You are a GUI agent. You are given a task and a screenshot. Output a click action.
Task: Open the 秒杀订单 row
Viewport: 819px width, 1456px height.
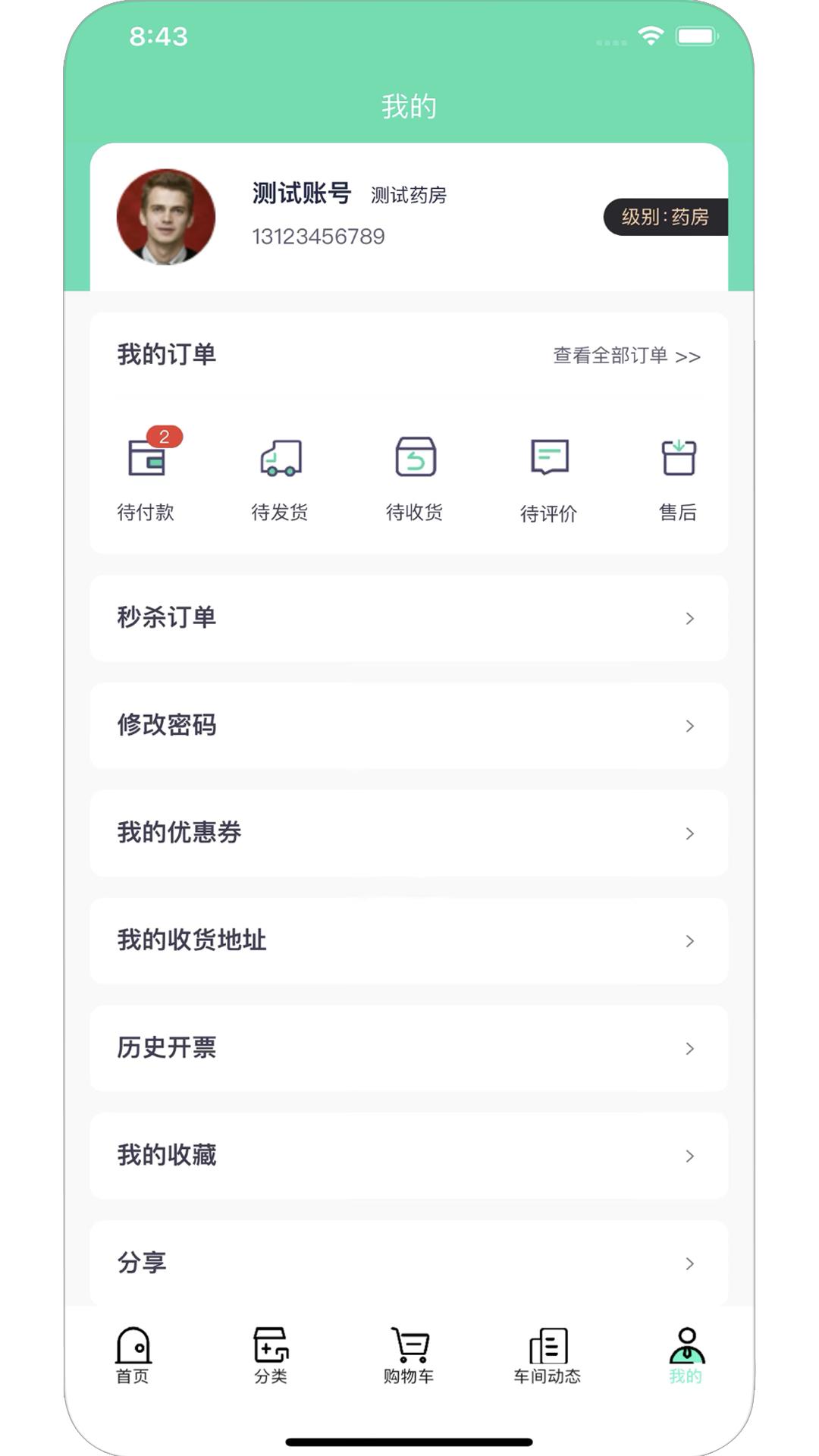(409, 618)
